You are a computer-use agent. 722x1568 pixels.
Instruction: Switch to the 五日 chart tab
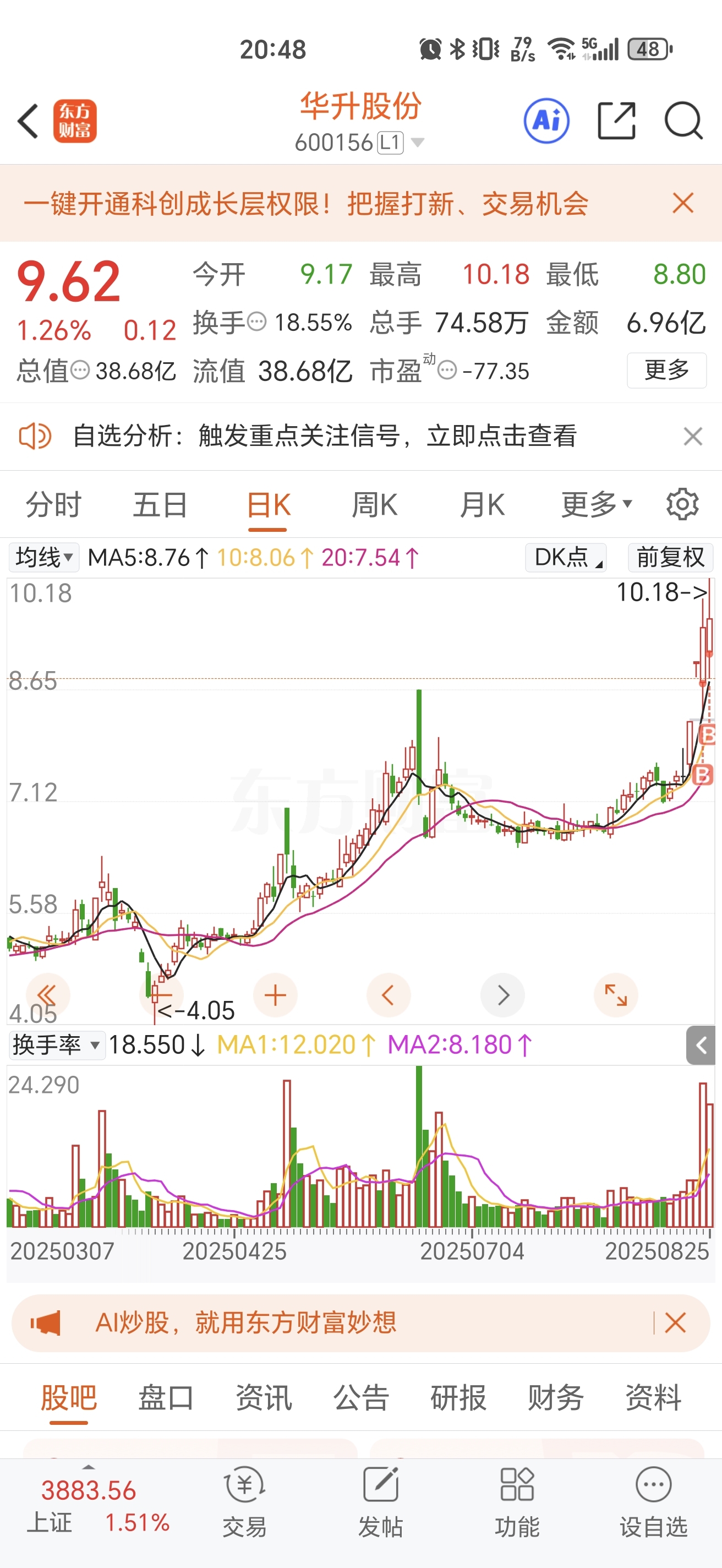pos(160,505)
